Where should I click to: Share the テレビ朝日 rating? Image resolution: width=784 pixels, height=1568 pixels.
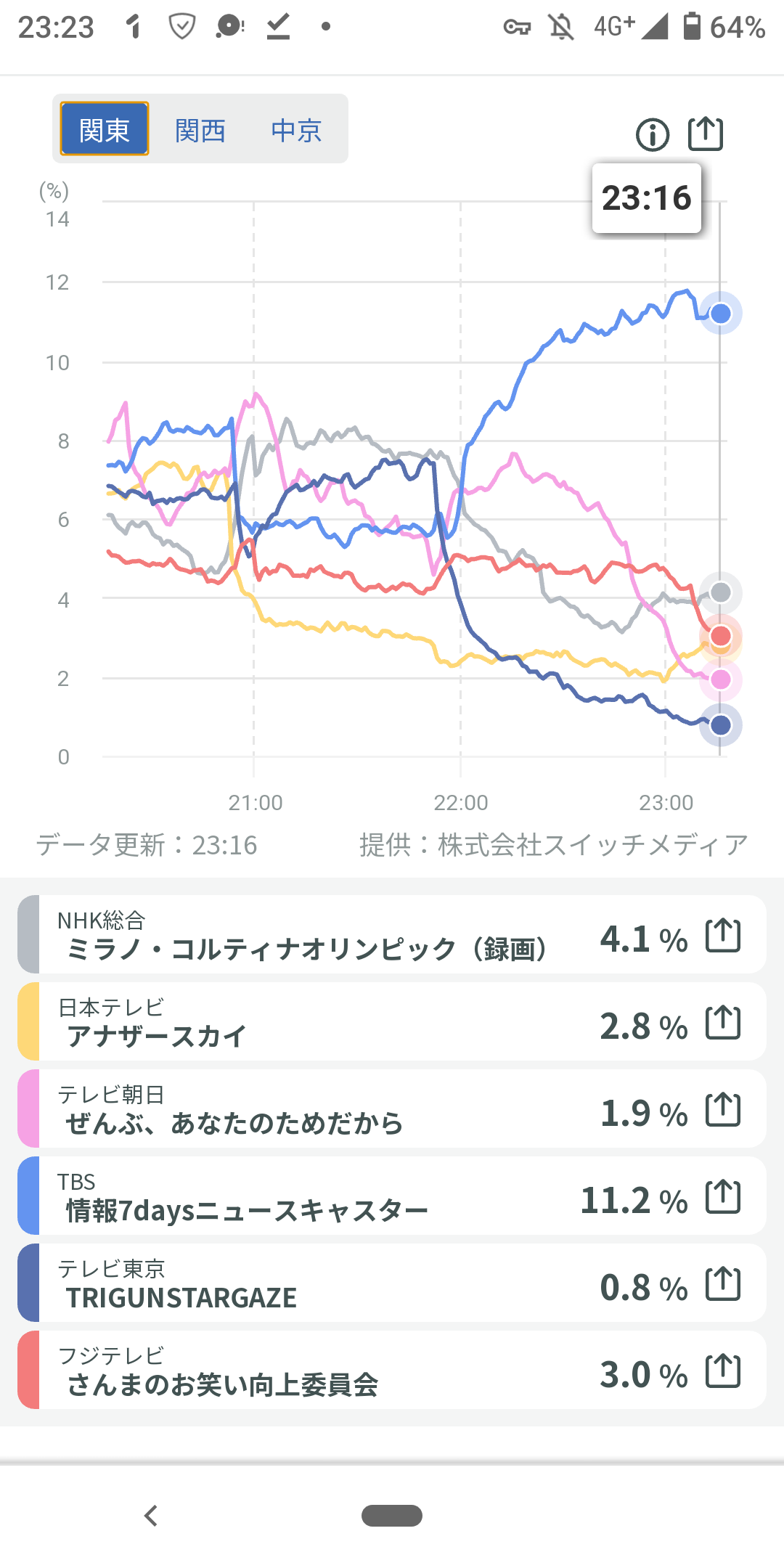pos(723,1110)
